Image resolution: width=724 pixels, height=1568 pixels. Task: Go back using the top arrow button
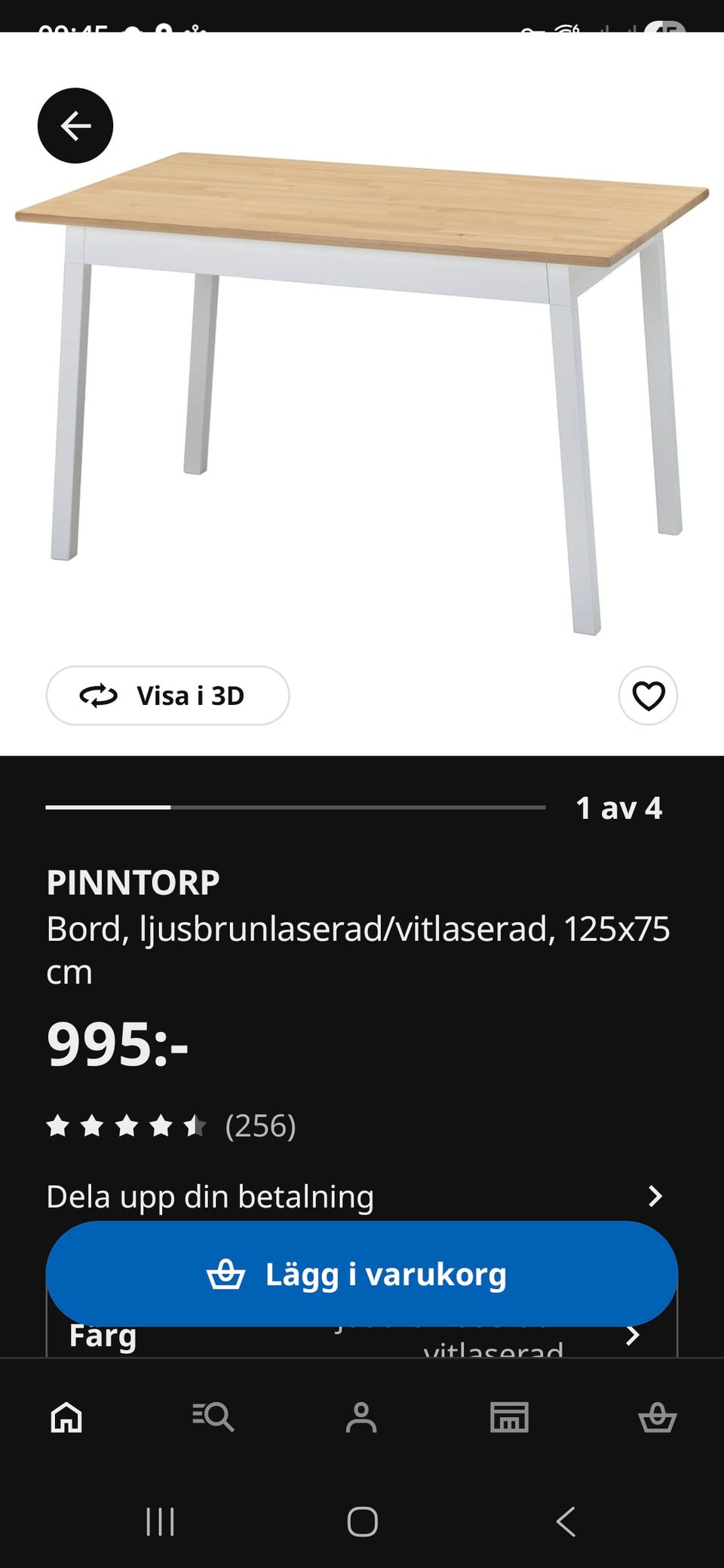pyautogui.click(x=75, y=126)
